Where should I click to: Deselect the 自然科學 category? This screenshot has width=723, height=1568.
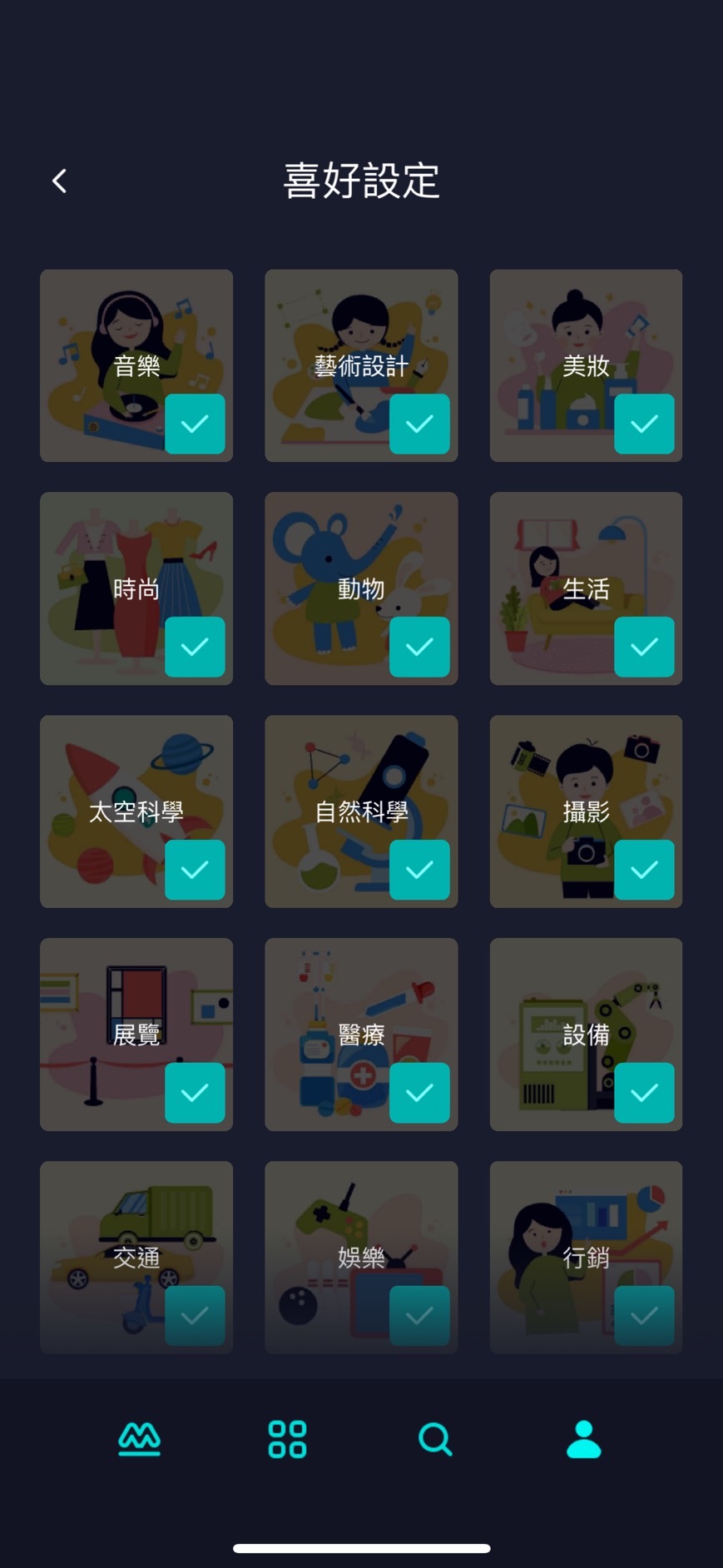419,870
